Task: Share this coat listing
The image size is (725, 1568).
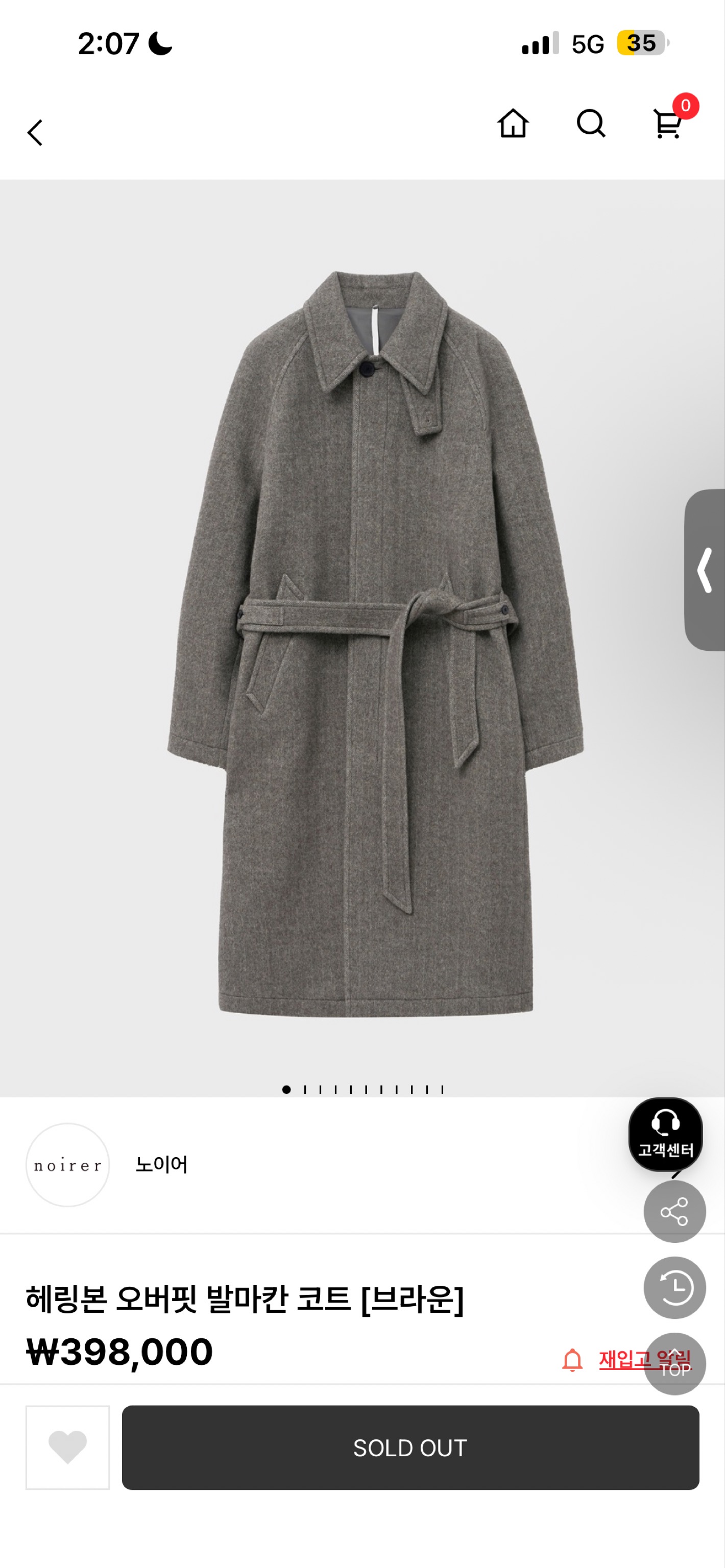Action: click(674, 1211)
